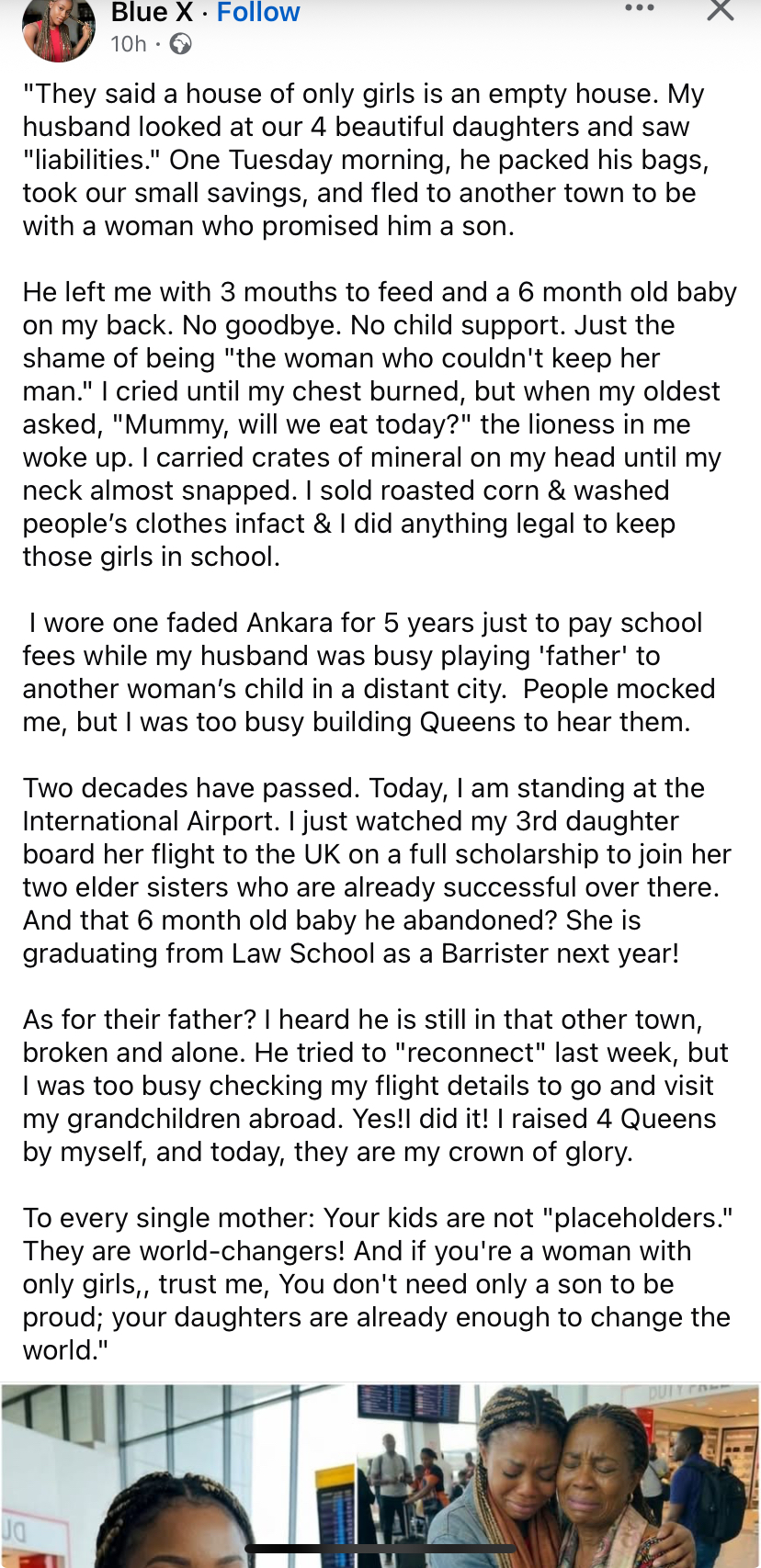Click the ellipsis icon to report this post

click(x=639, y=8)
